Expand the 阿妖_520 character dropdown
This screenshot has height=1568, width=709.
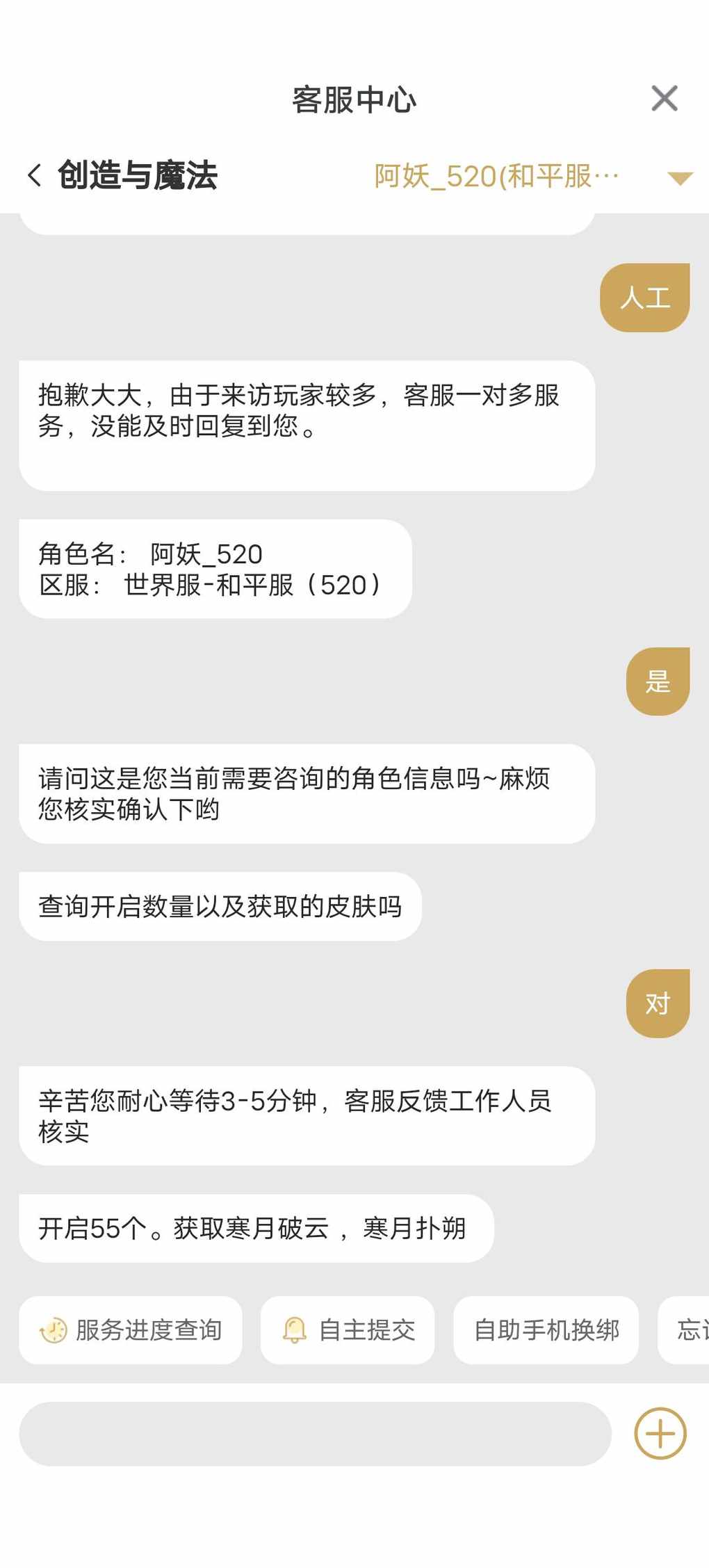pyautogui.click(x=679, y=177)
